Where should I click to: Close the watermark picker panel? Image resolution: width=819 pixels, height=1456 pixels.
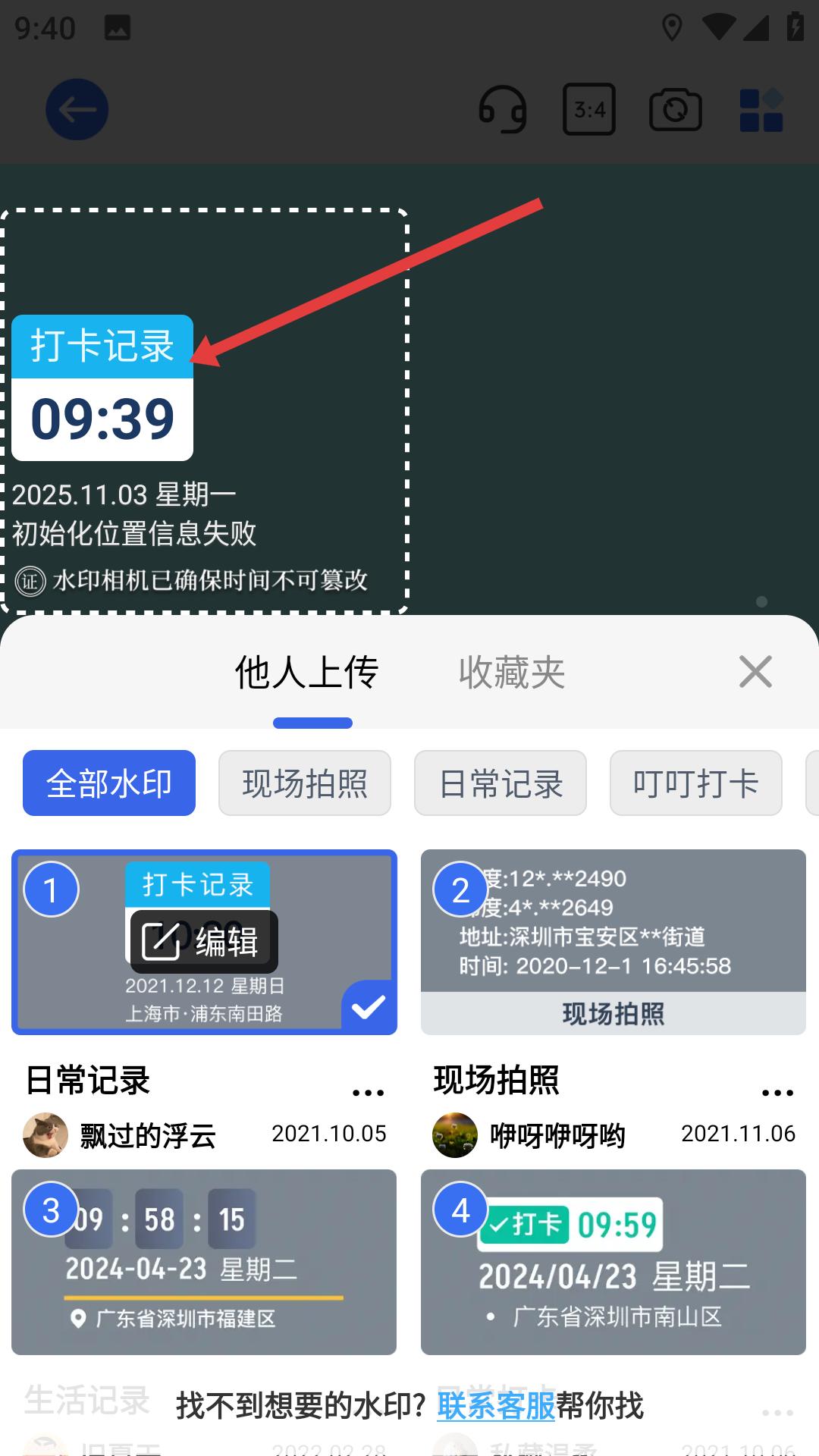tap(755, 672)
